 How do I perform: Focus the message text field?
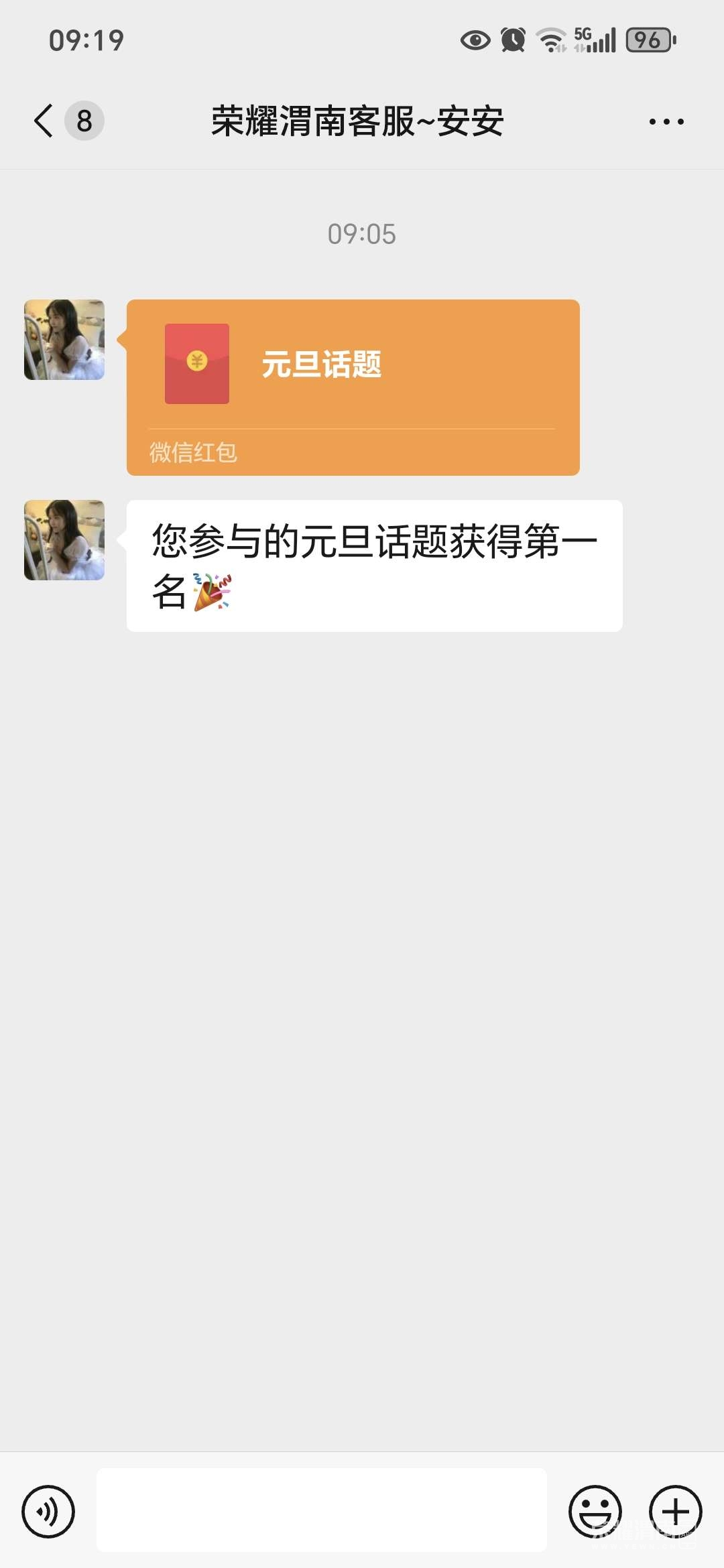(x=322, y=1510)
